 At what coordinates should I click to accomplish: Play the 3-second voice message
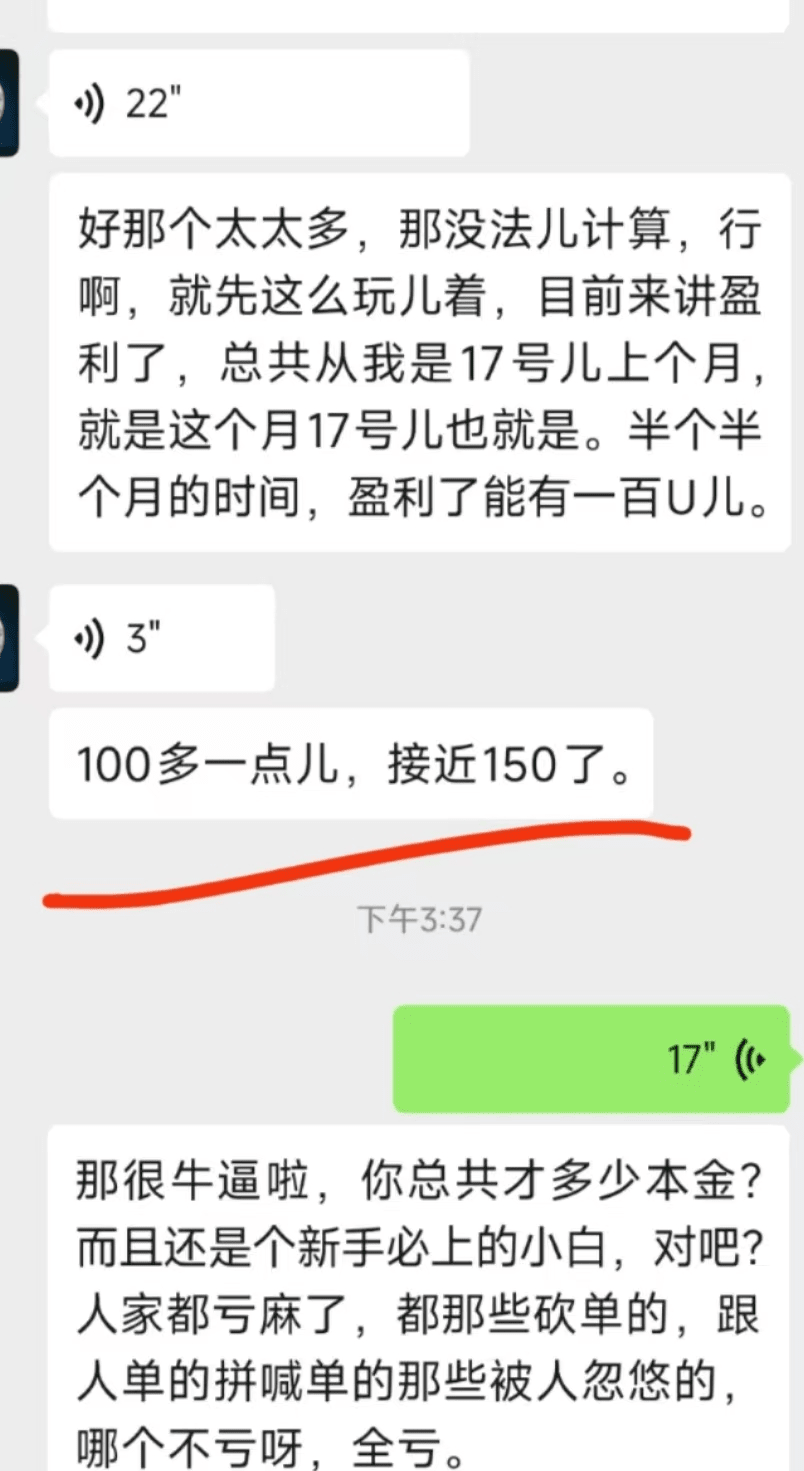161,638
